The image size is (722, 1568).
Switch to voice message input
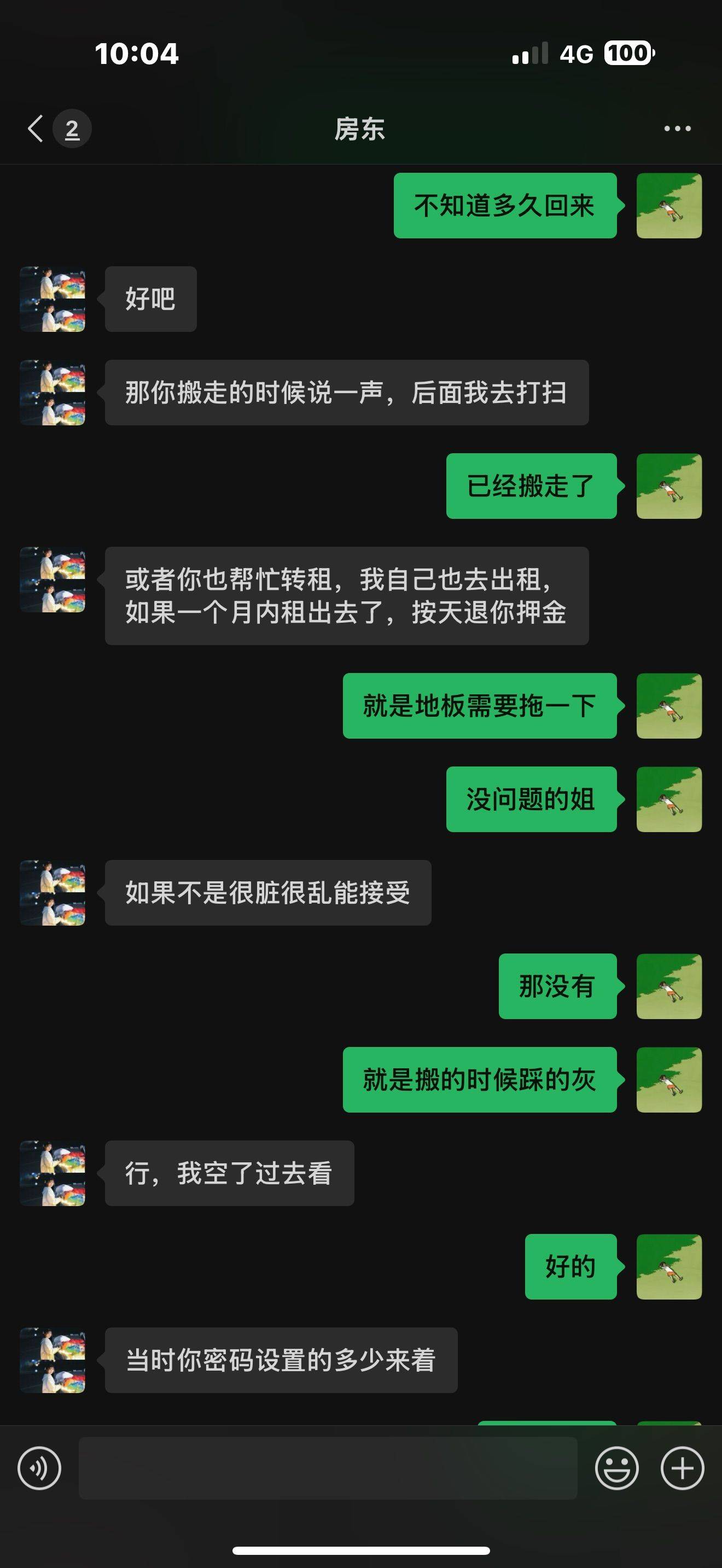pyautogui.click(x=39, y=1468)
